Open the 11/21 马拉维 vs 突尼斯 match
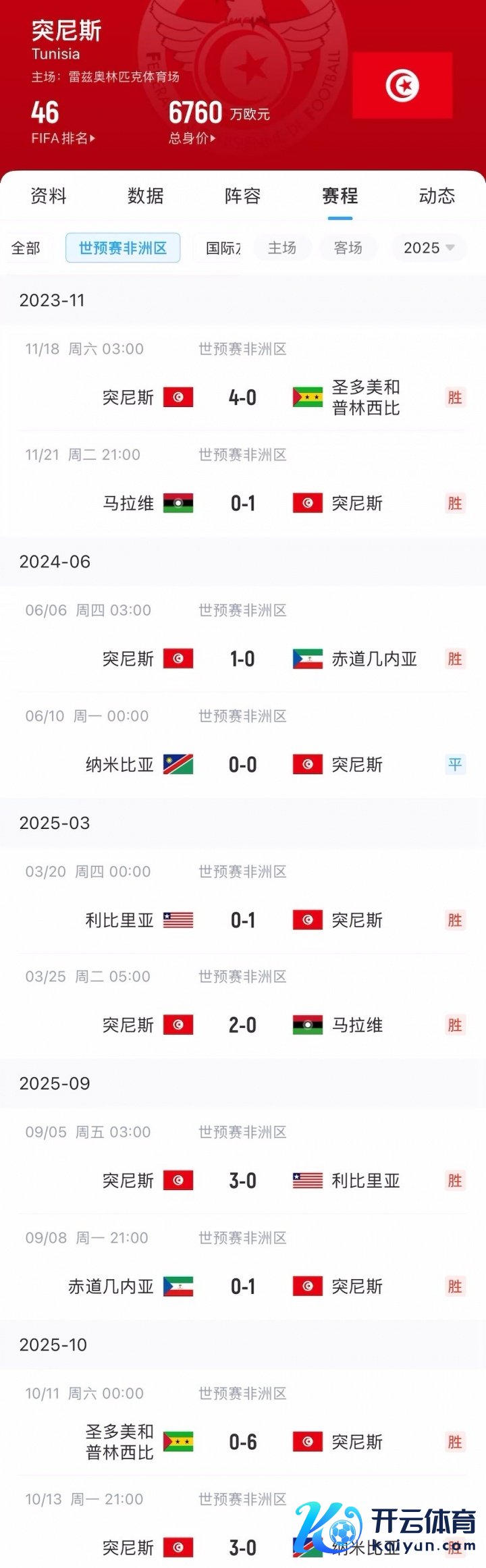 tap(243, 503)
